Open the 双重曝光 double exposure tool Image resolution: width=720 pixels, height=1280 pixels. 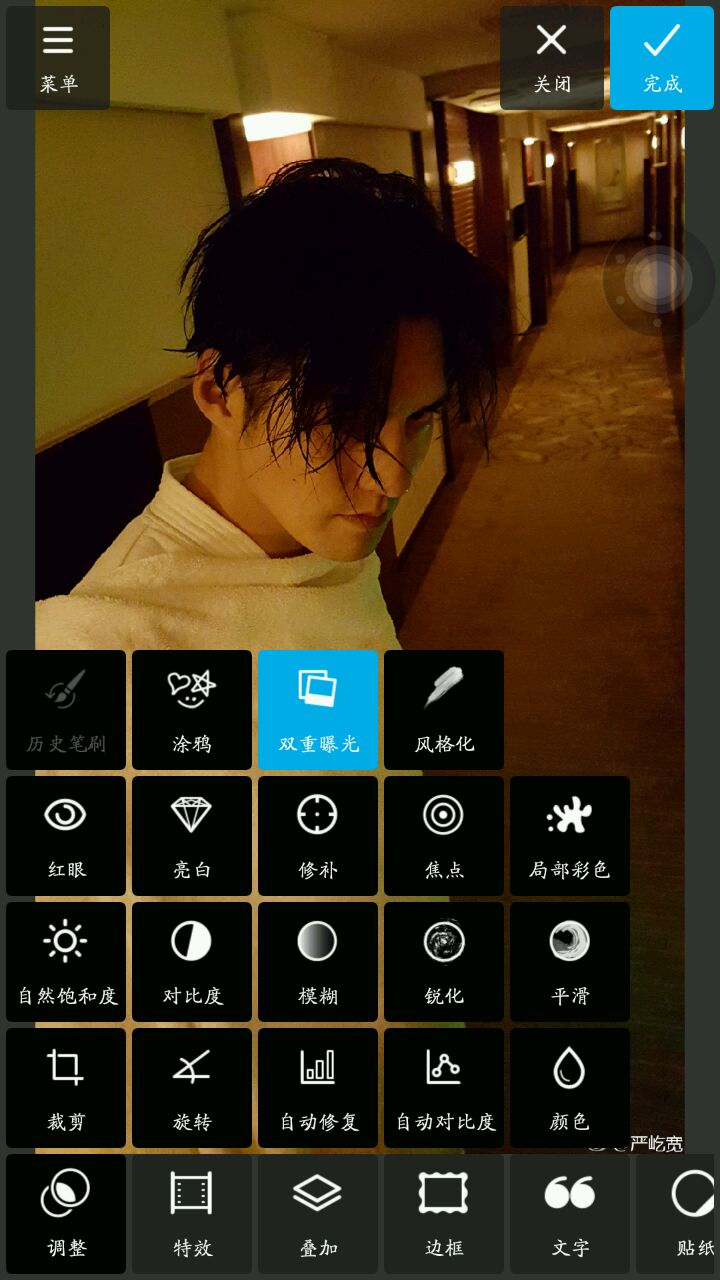click(318, 710)
